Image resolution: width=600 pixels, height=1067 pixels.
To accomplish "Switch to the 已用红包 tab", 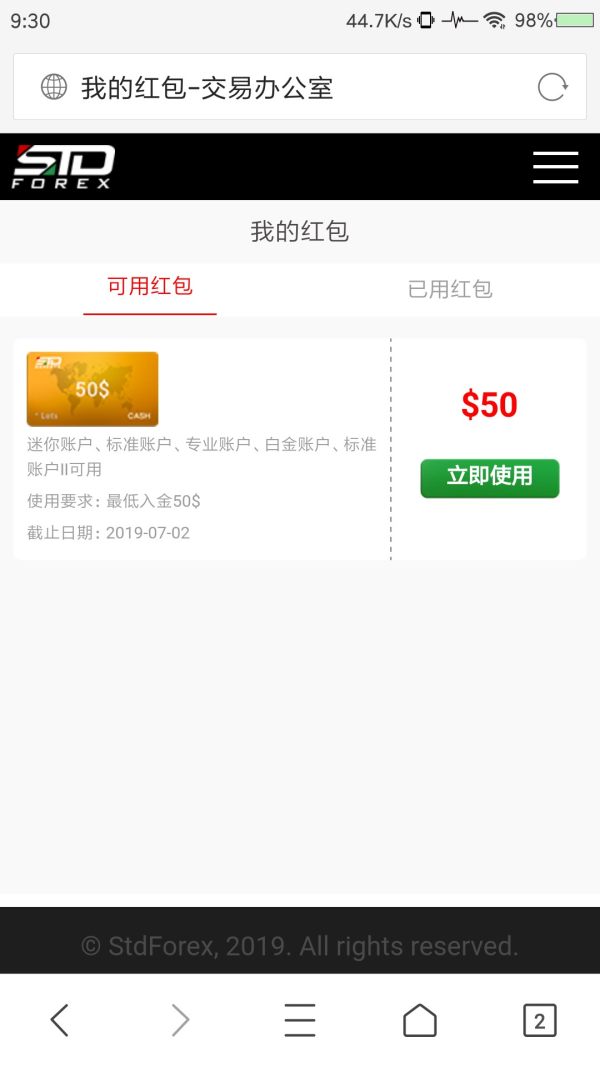I will click(450, 290).
